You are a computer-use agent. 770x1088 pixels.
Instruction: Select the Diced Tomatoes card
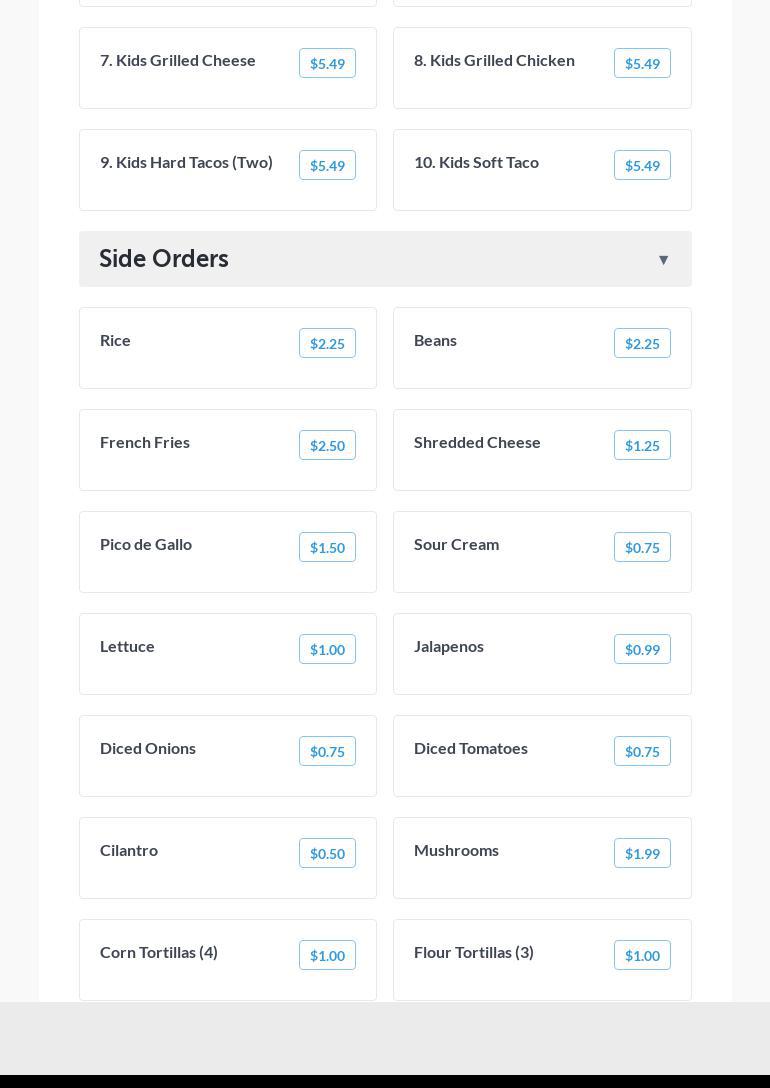(x=542, y=756)
